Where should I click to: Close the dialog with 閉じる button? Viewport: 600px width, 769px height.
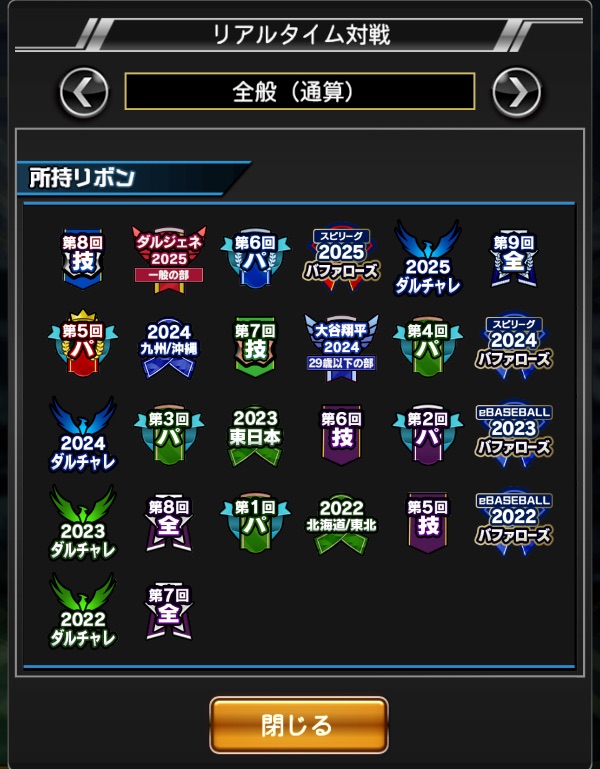tap(298, 725)
